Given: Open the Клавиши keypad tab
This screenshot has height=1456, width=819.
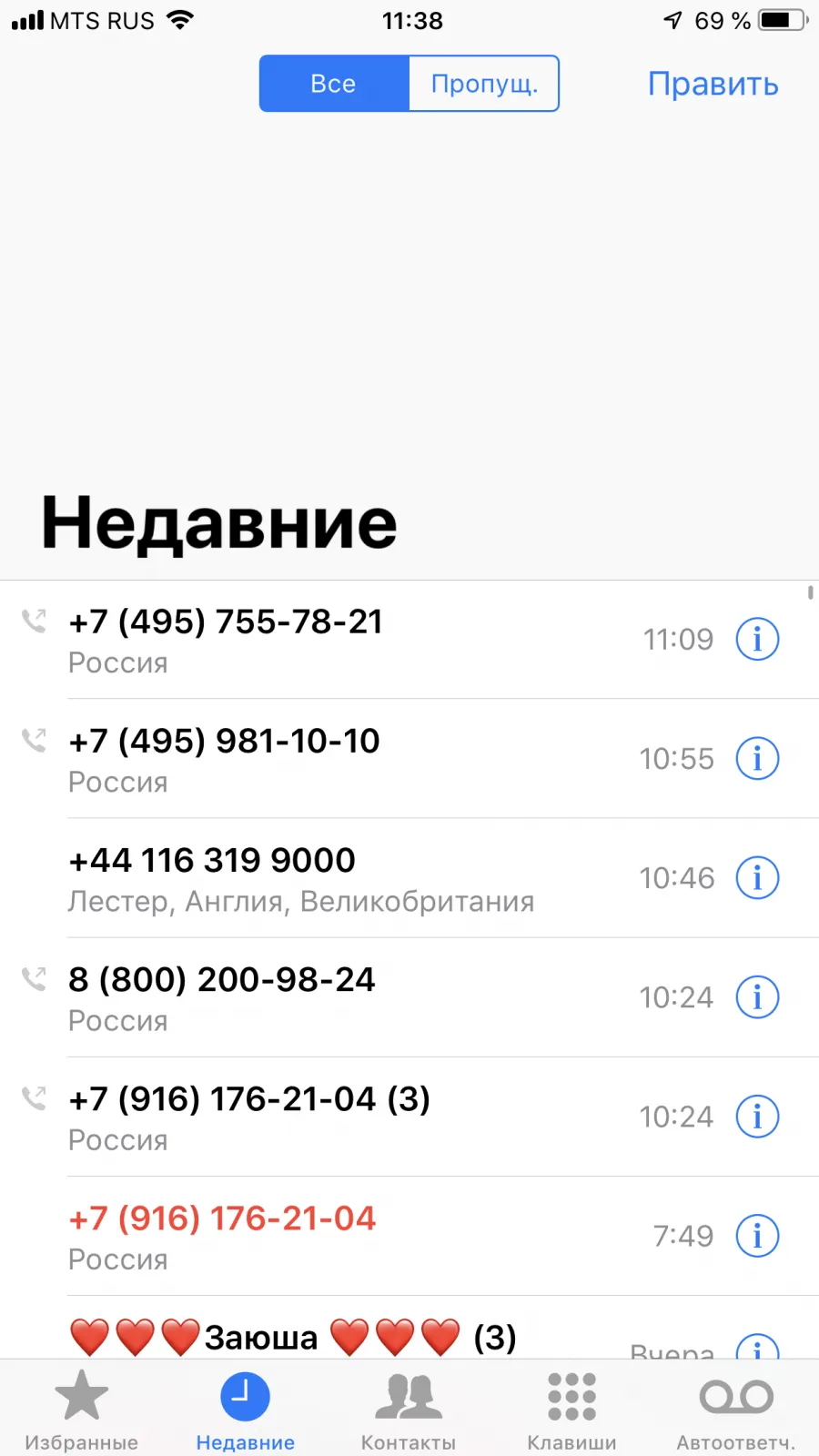Looking at the screenshot, I should 572,1410.
